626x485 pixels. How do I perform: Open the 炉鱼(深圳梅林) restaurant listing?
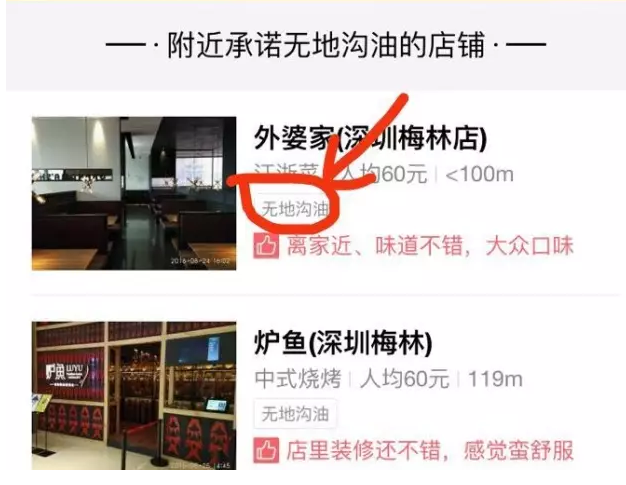click(x=343, y=346)
